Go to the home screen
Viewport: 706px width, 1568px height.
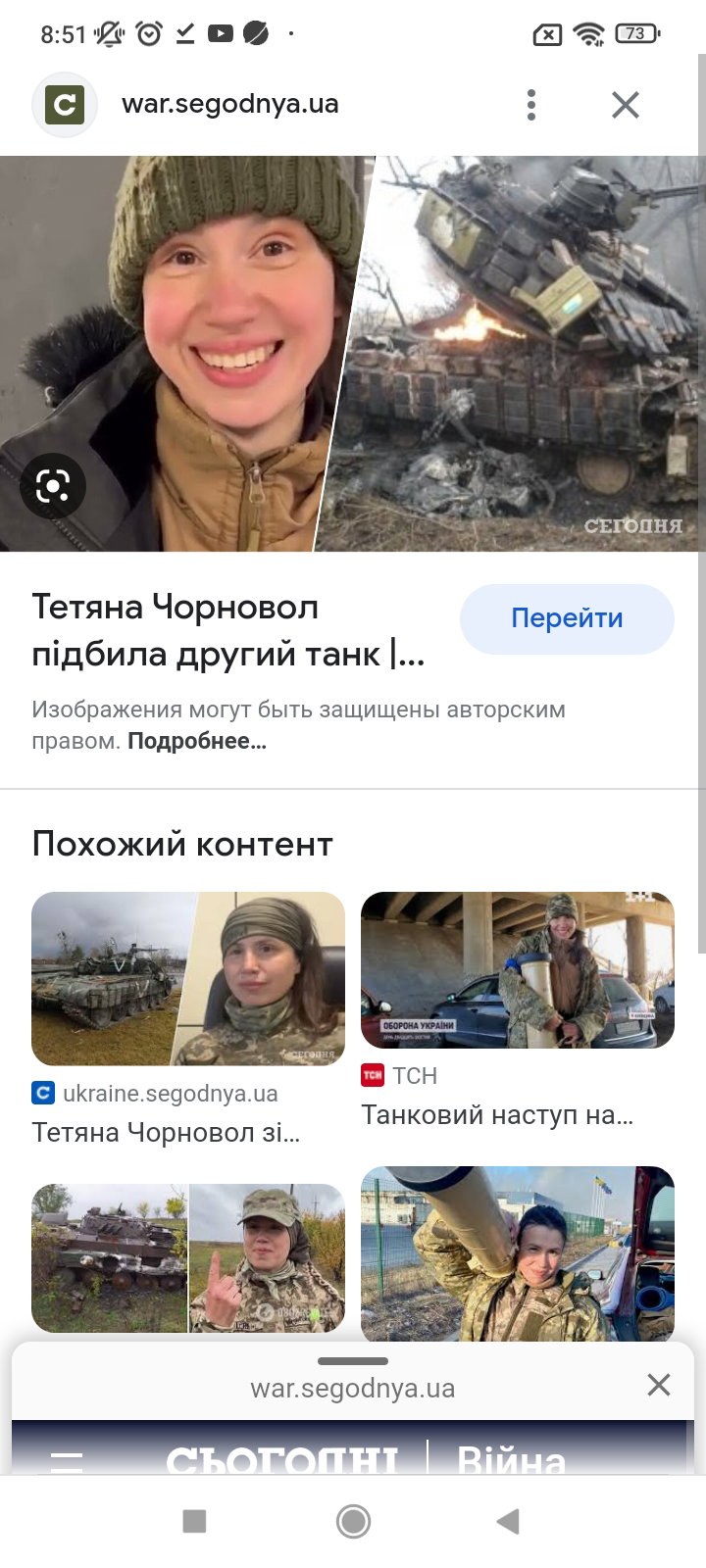353,1521
